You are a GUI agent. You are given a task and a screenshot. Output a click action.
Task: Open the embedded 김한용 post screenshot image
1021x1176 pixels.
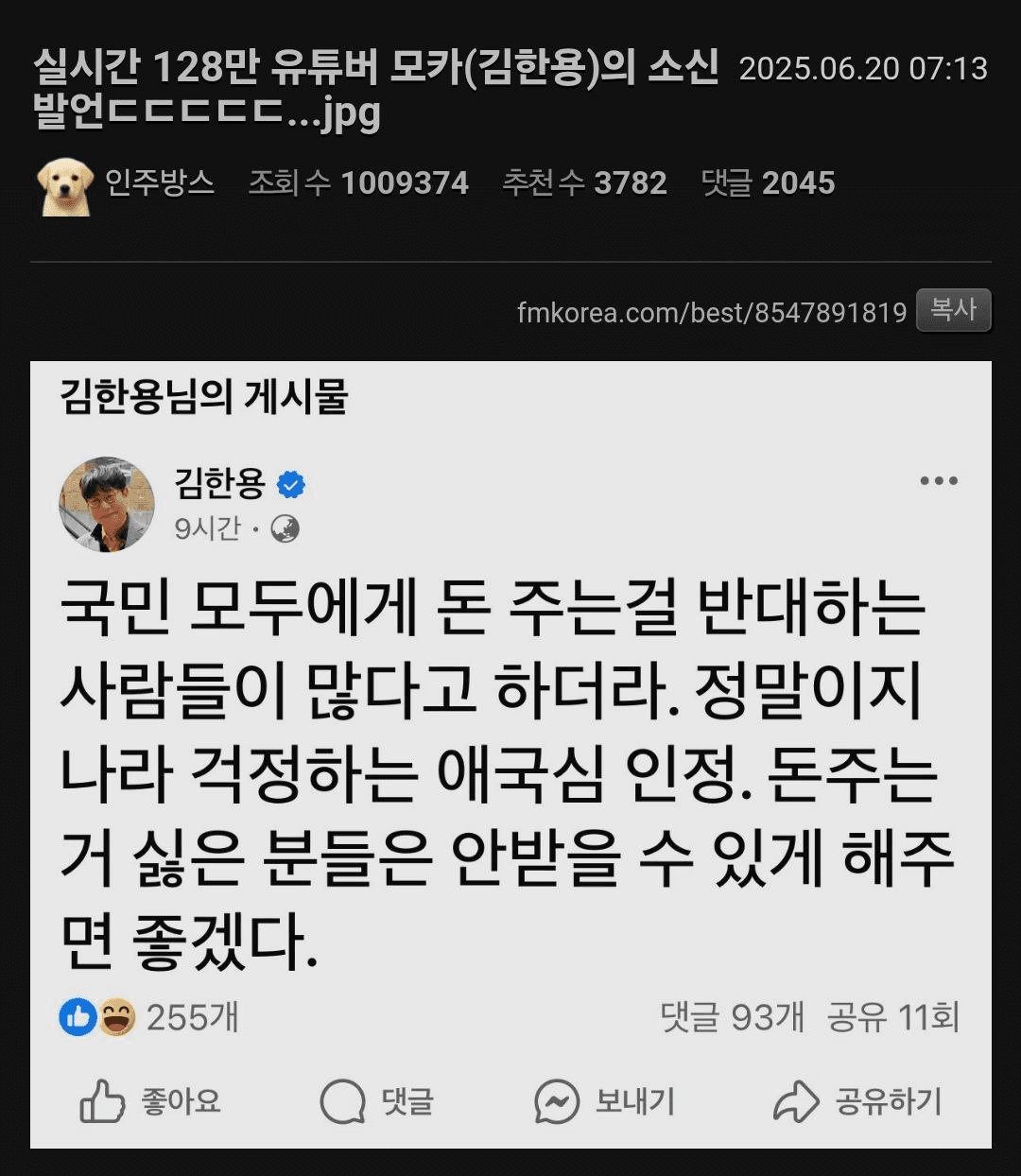(510, 753)
